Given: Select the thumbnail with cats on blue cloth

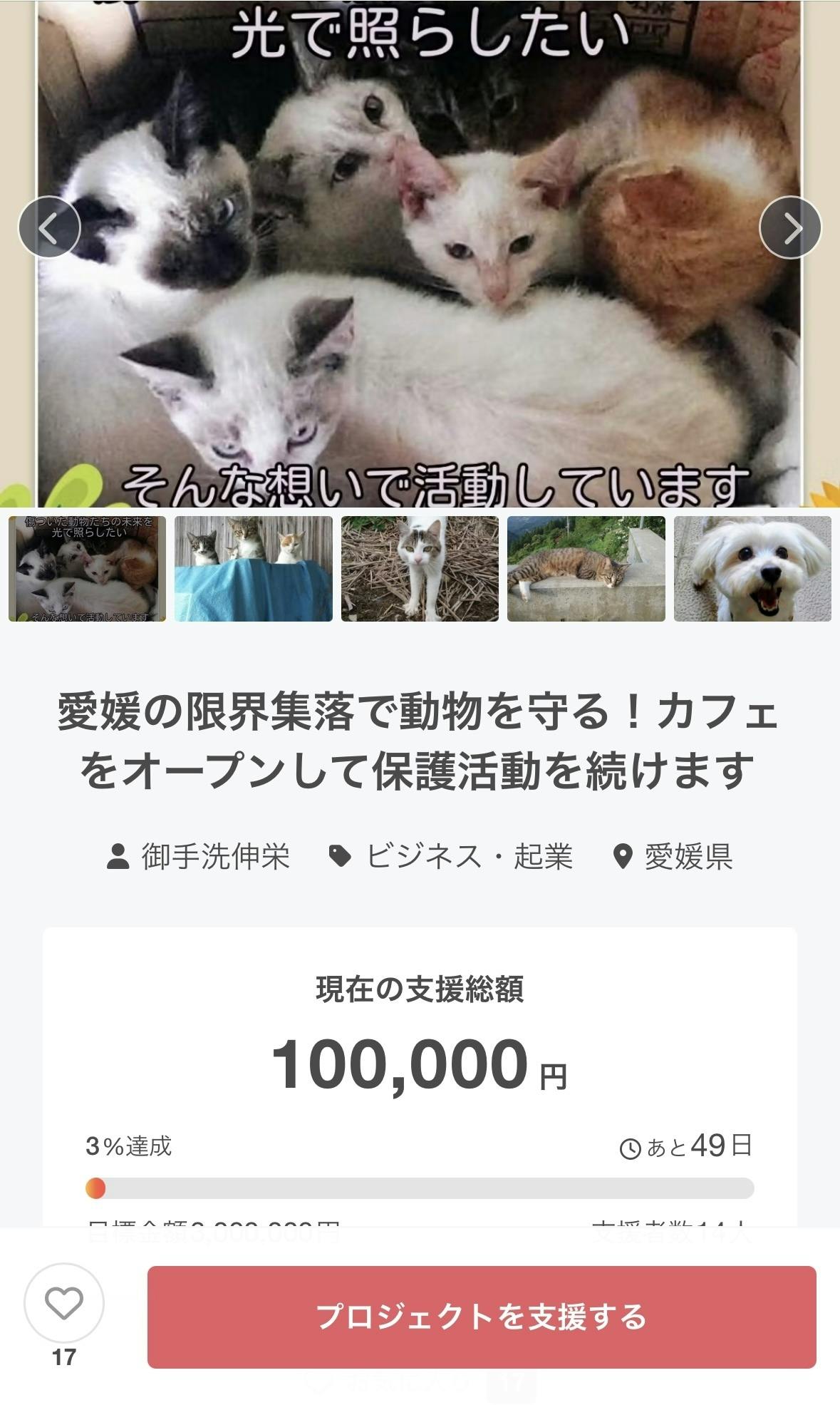Looking at the screenshot, I should click(254, 569).
